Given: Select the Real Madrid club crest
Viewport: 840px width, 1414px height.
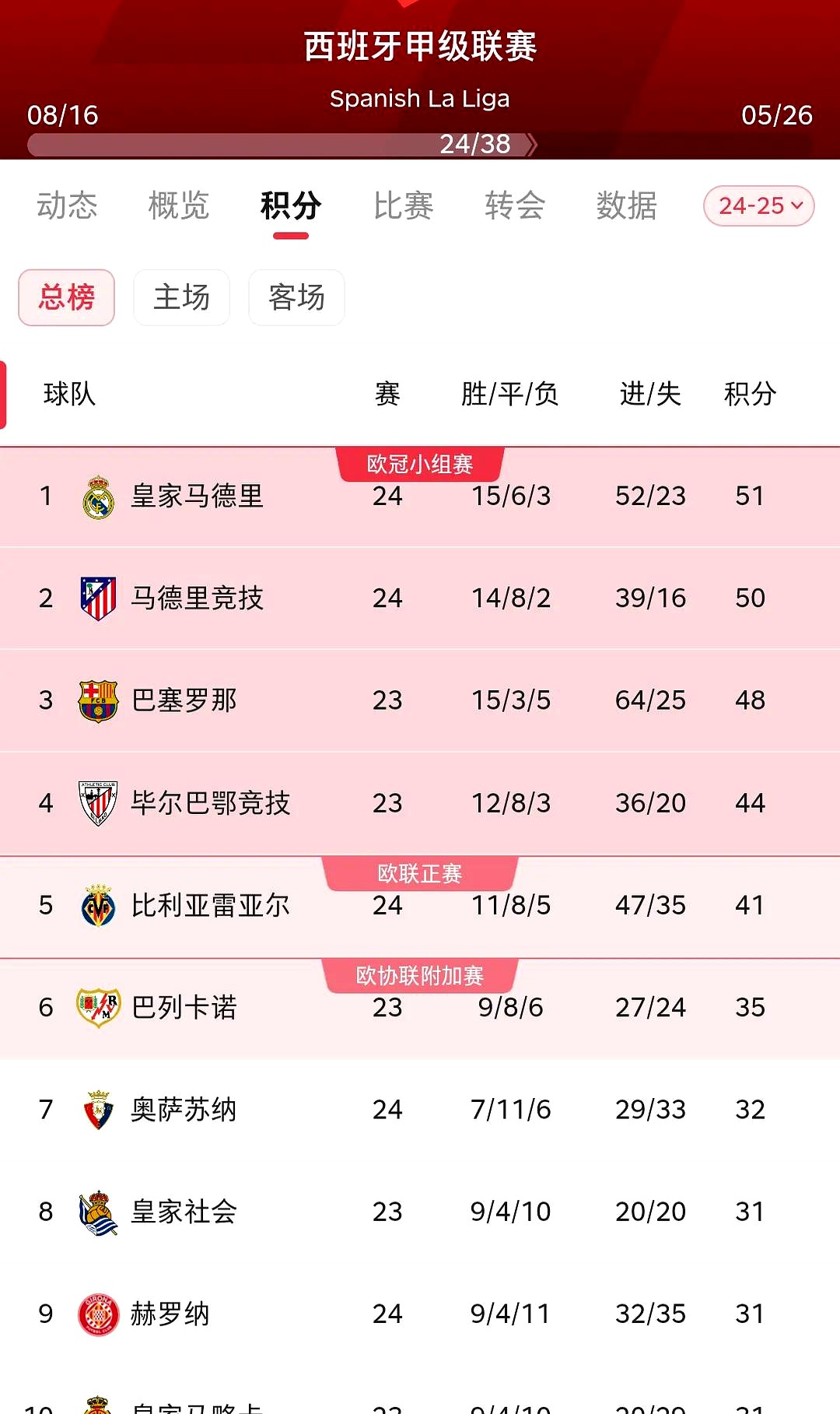Looking at the screenshot, I should click(98, 496).
